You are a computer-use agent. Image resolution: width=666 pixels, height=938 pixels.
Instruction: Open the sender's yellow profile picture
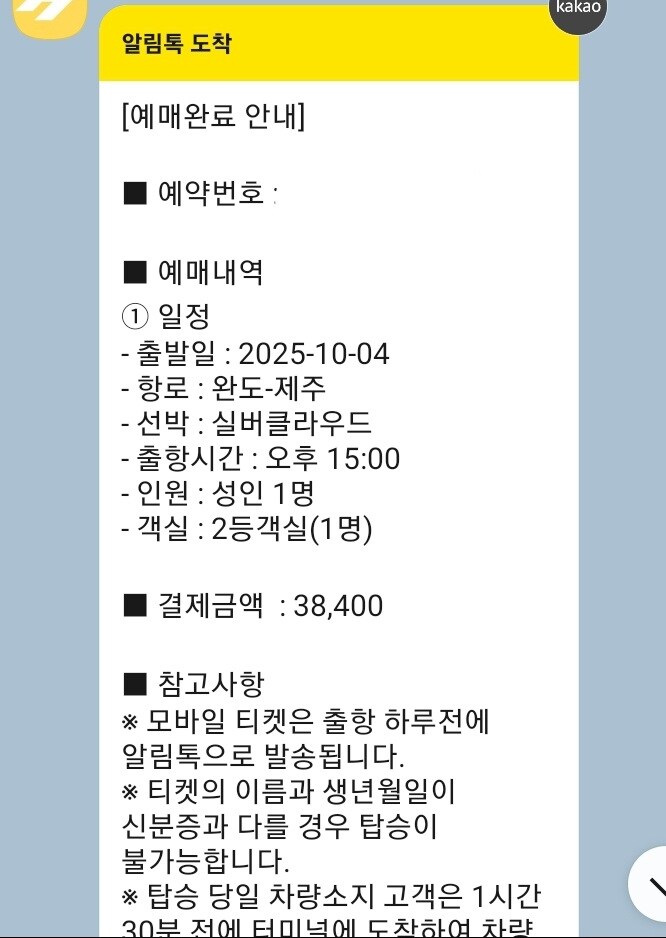click(x=49, y=14)
